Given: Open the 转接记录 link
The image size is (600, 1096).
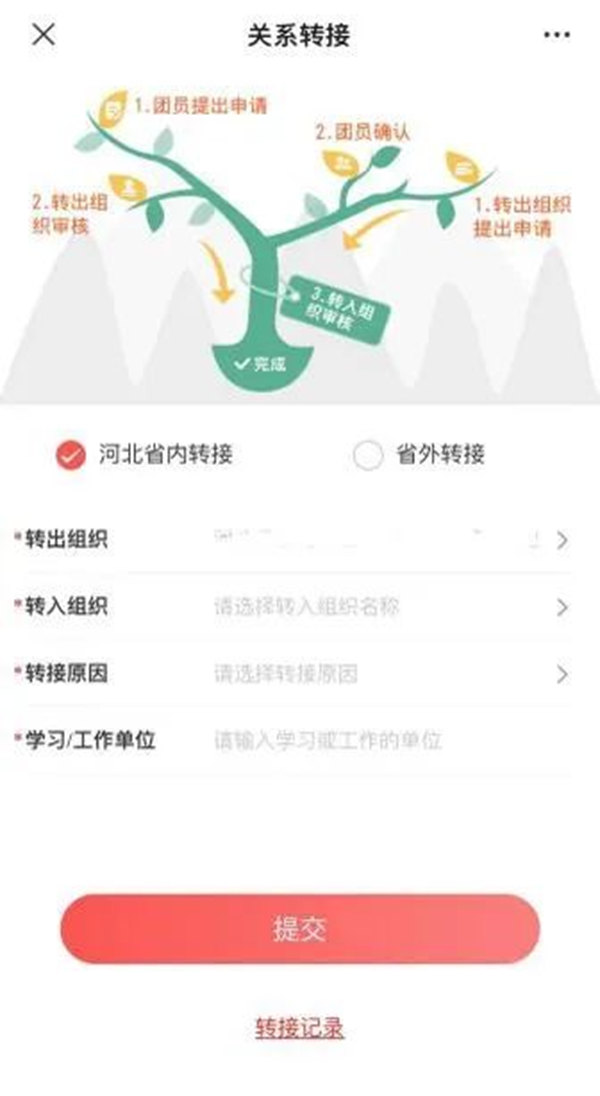Looking at the screenshot, I should (x=300, y=1027).
